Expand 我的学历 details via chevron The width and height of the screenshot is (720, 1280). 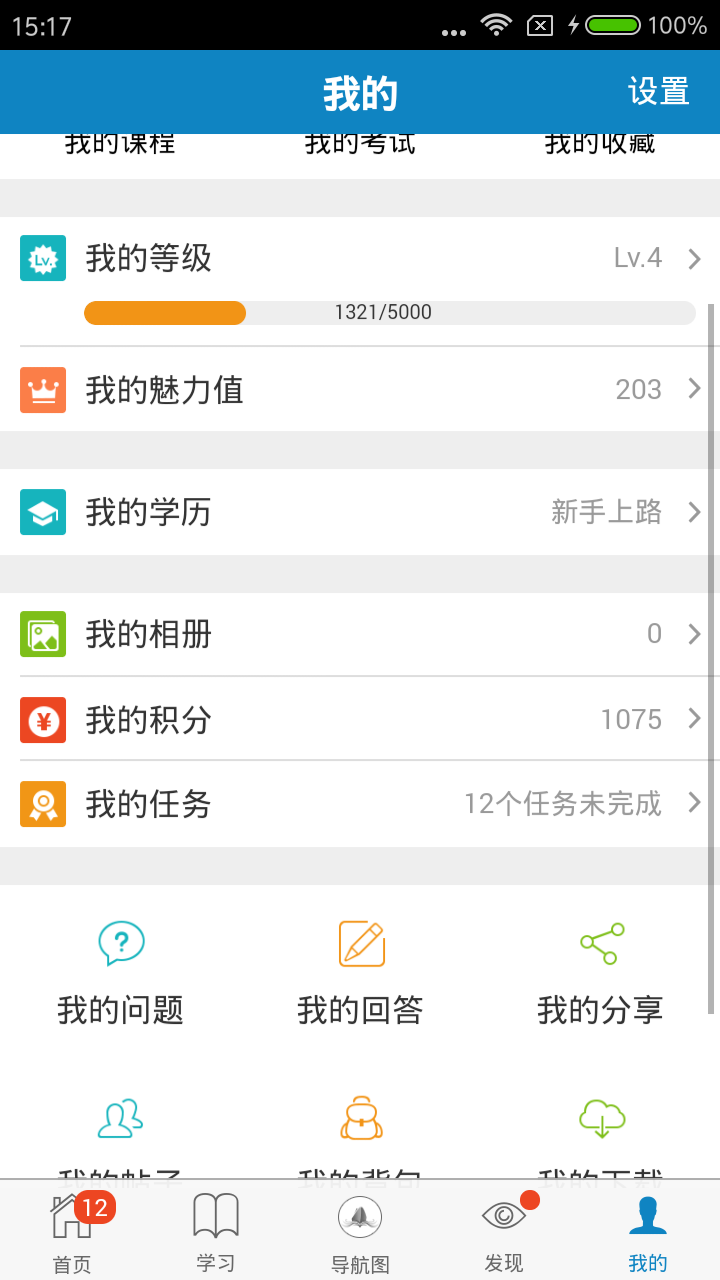coord(694,512)
